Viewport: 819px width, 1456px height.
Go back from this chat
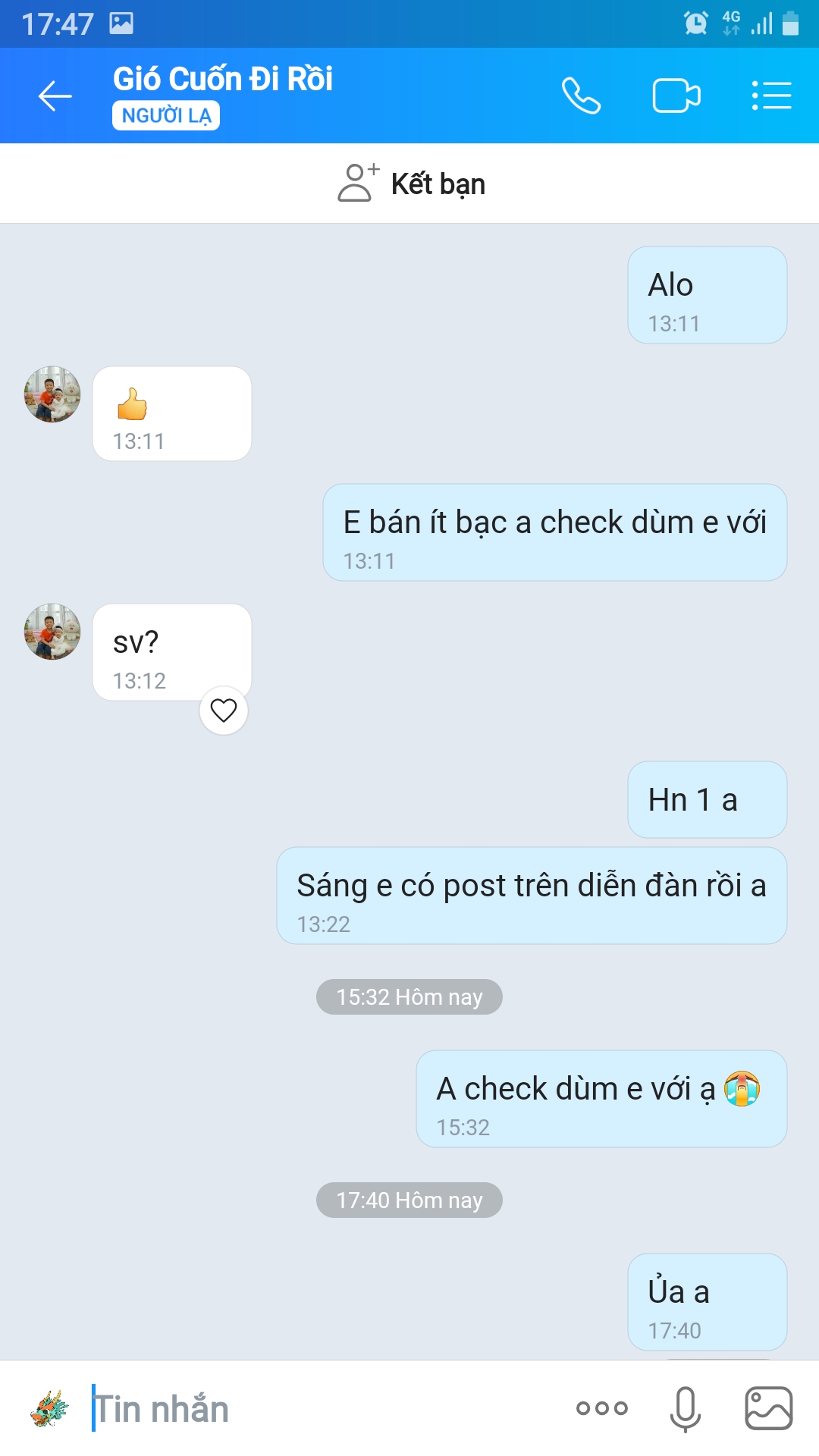click(55, 96)
